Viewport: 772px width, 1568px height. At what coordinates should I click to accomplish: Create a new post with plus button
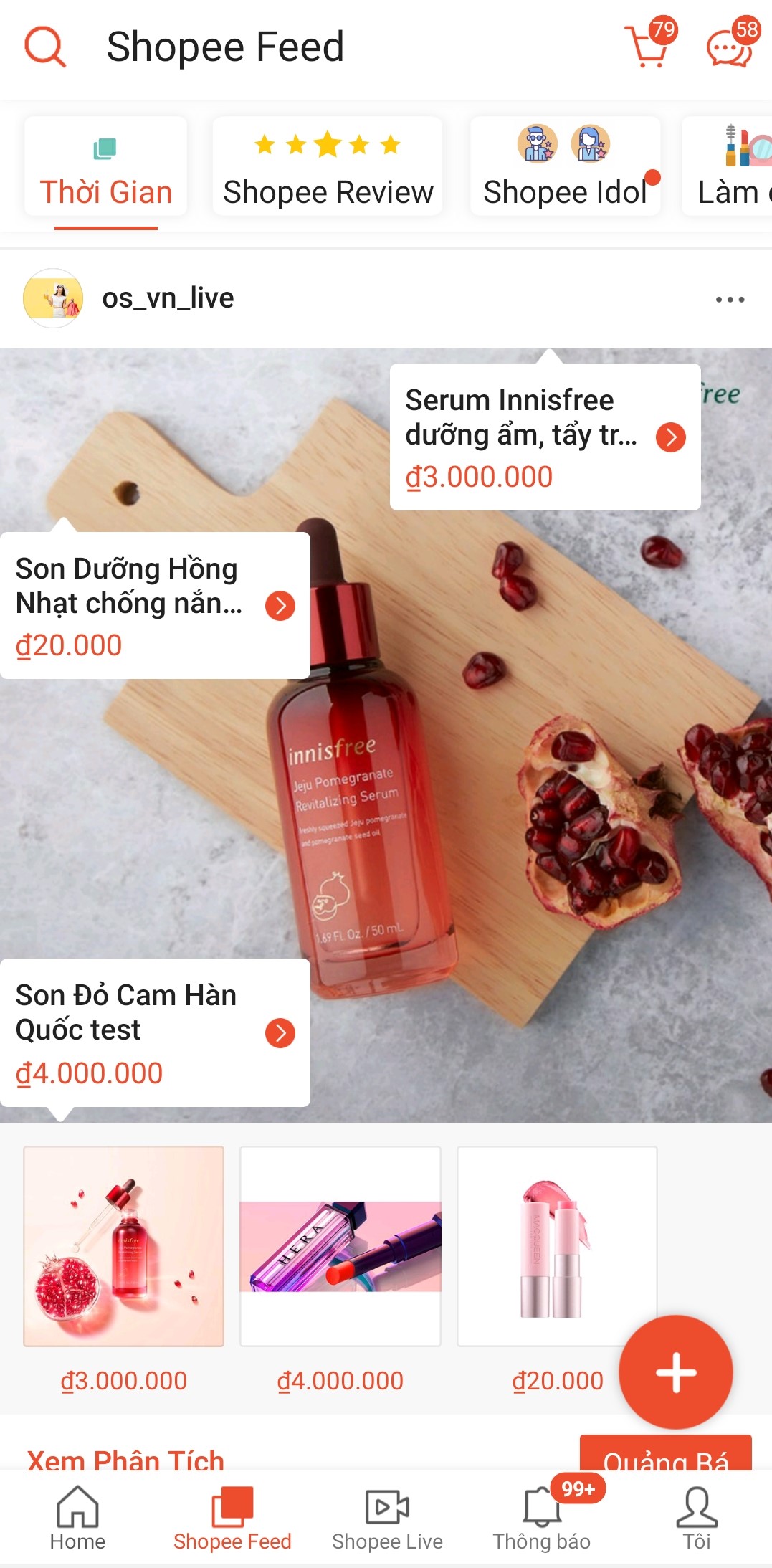675,1372
